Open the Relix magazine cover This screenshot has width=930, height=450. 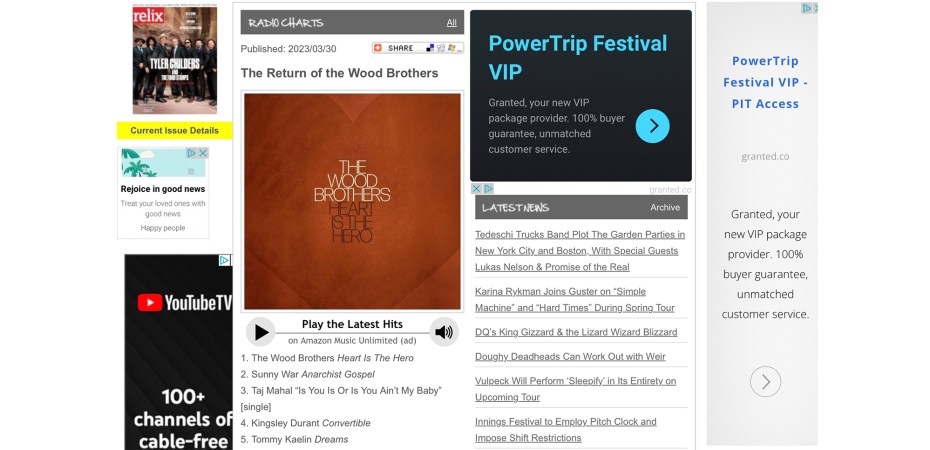175,58
